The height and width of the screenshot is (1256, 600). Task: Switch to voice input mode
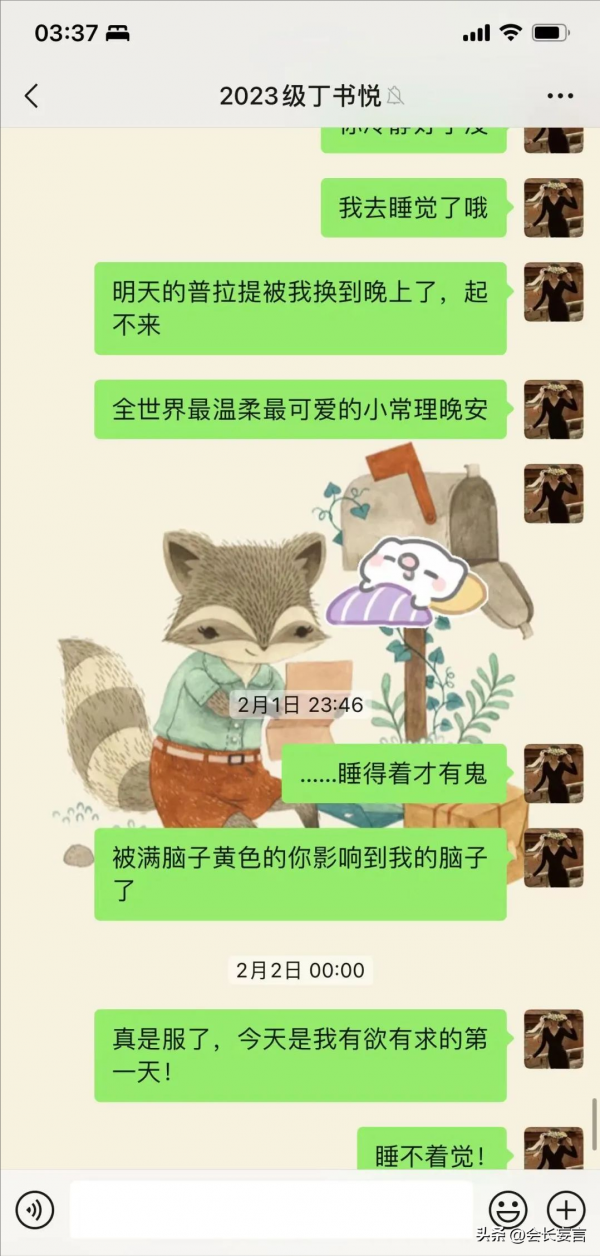click(x=35, y=1210)
